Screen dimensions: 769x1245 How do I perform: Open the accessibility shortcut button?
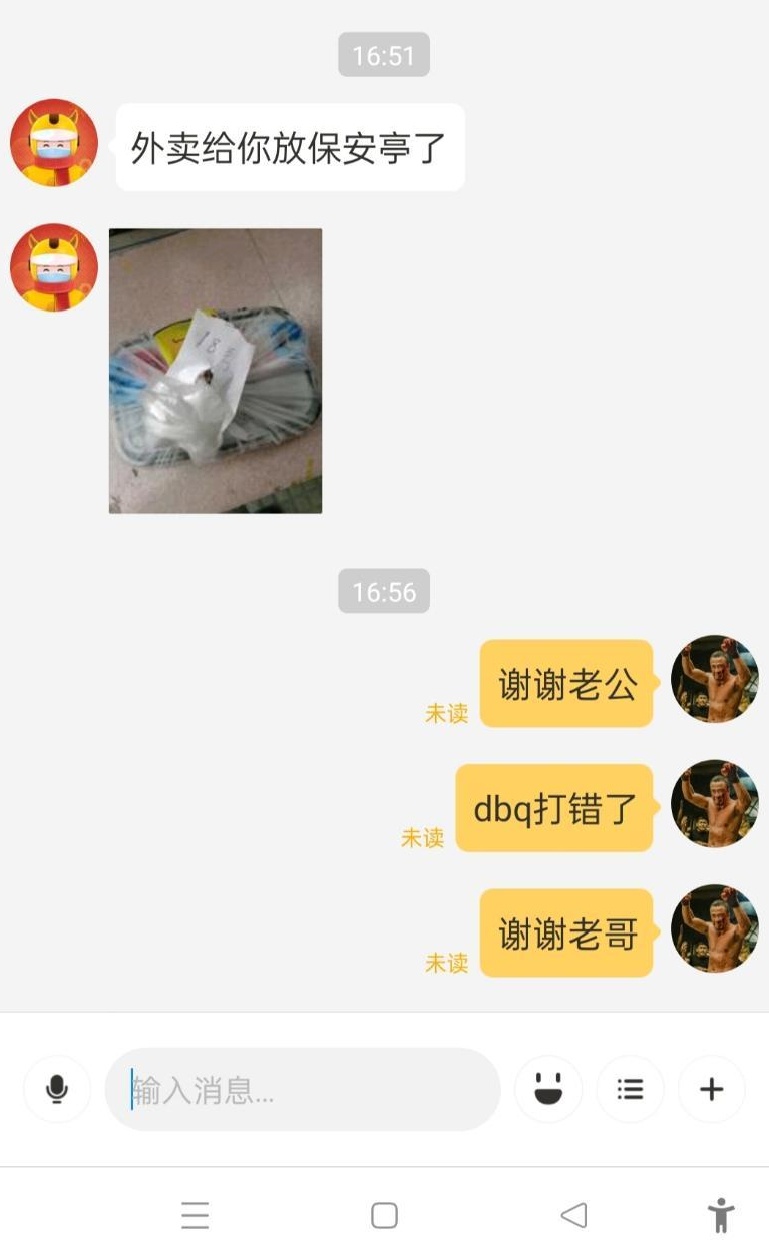coord(721,1215)
